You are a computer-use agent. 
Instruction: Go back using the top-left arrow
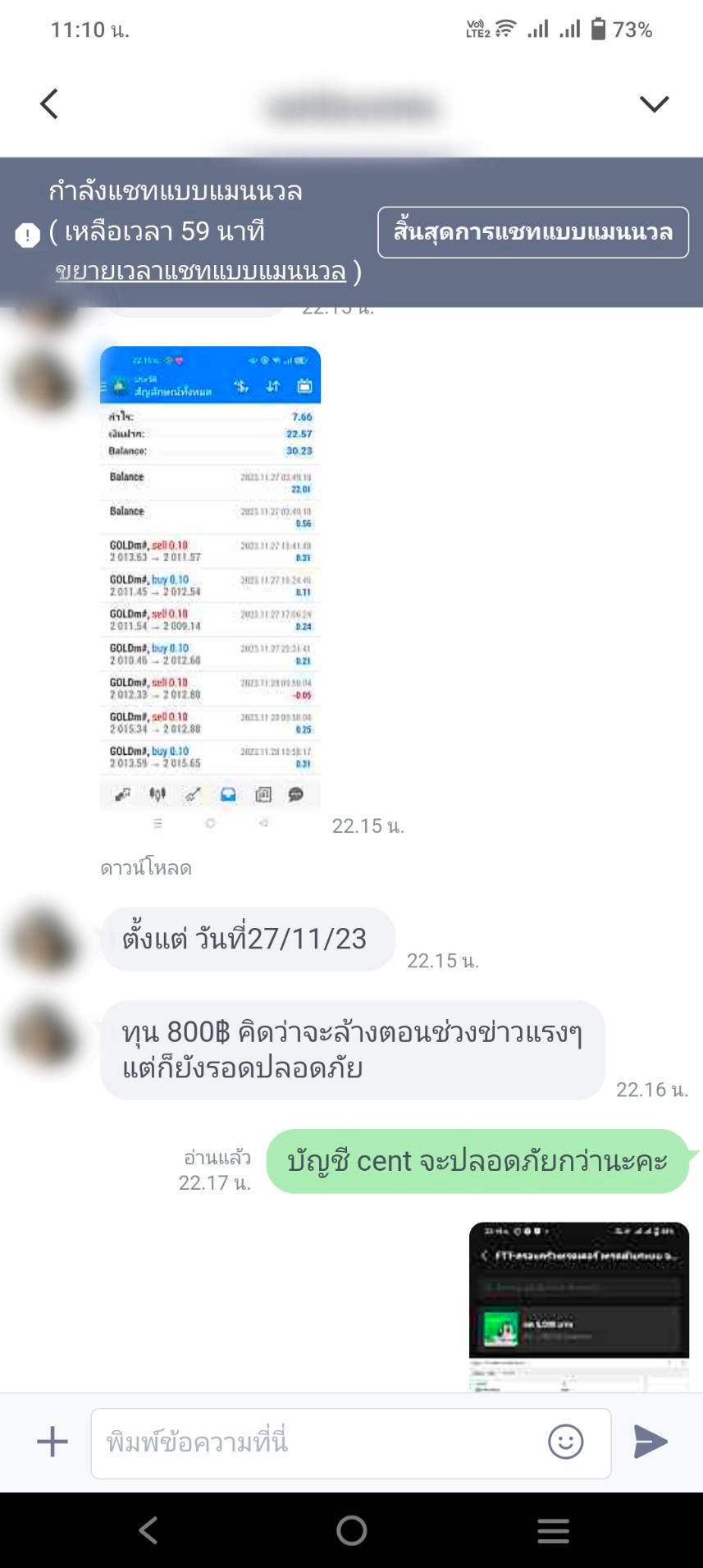(x=49, y=104)
